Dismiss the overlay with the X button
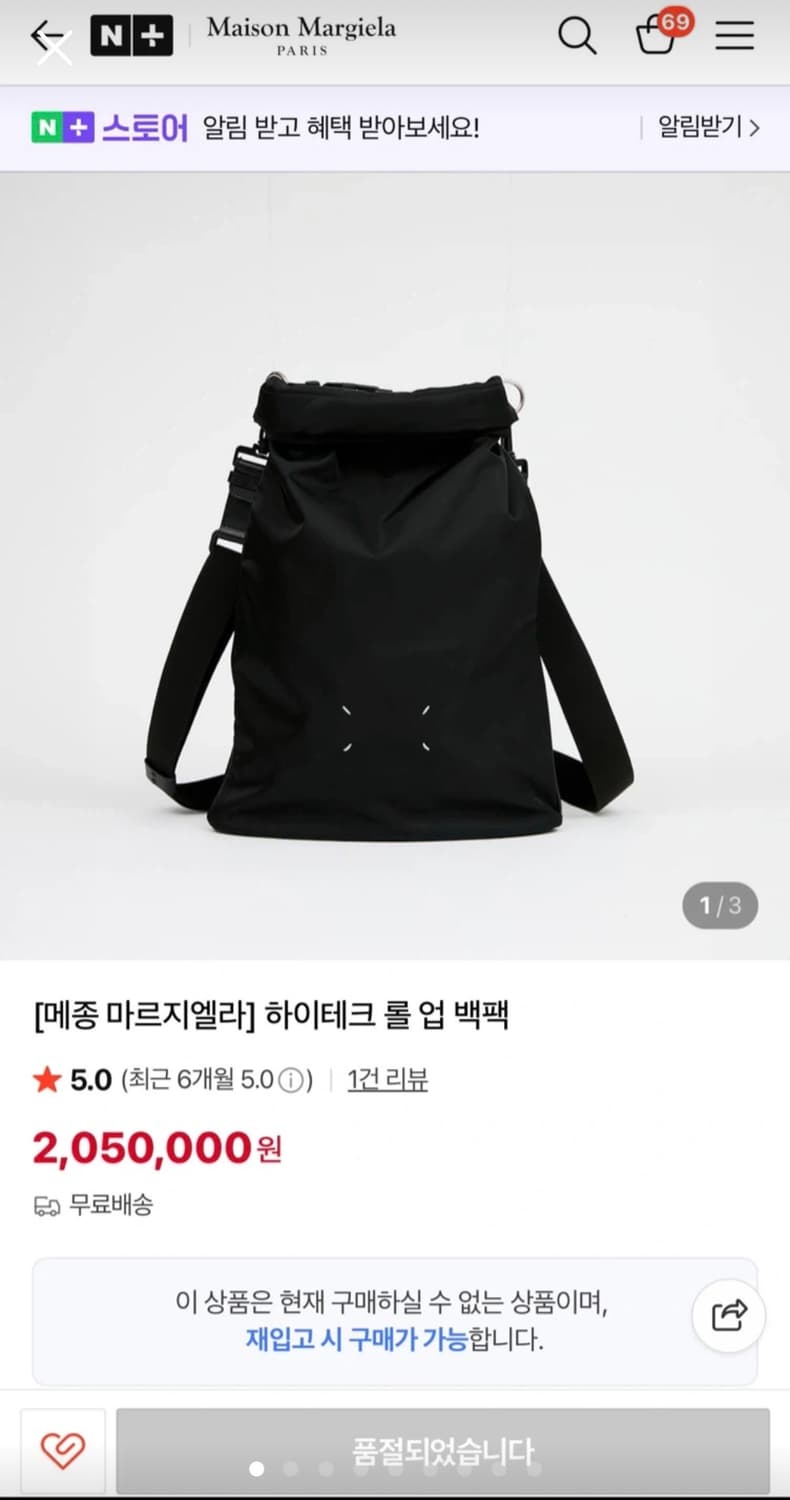This screenshot has width=790, height=1500. [x=54, y=48]
